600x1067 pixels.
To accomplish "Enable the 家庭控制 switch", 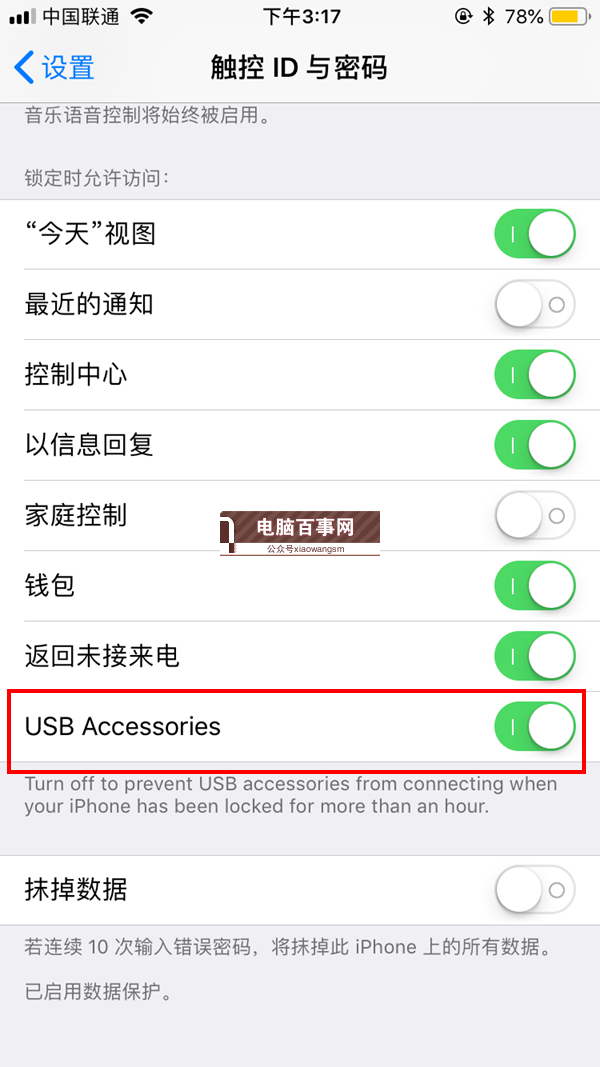I will tap(535, 516).
